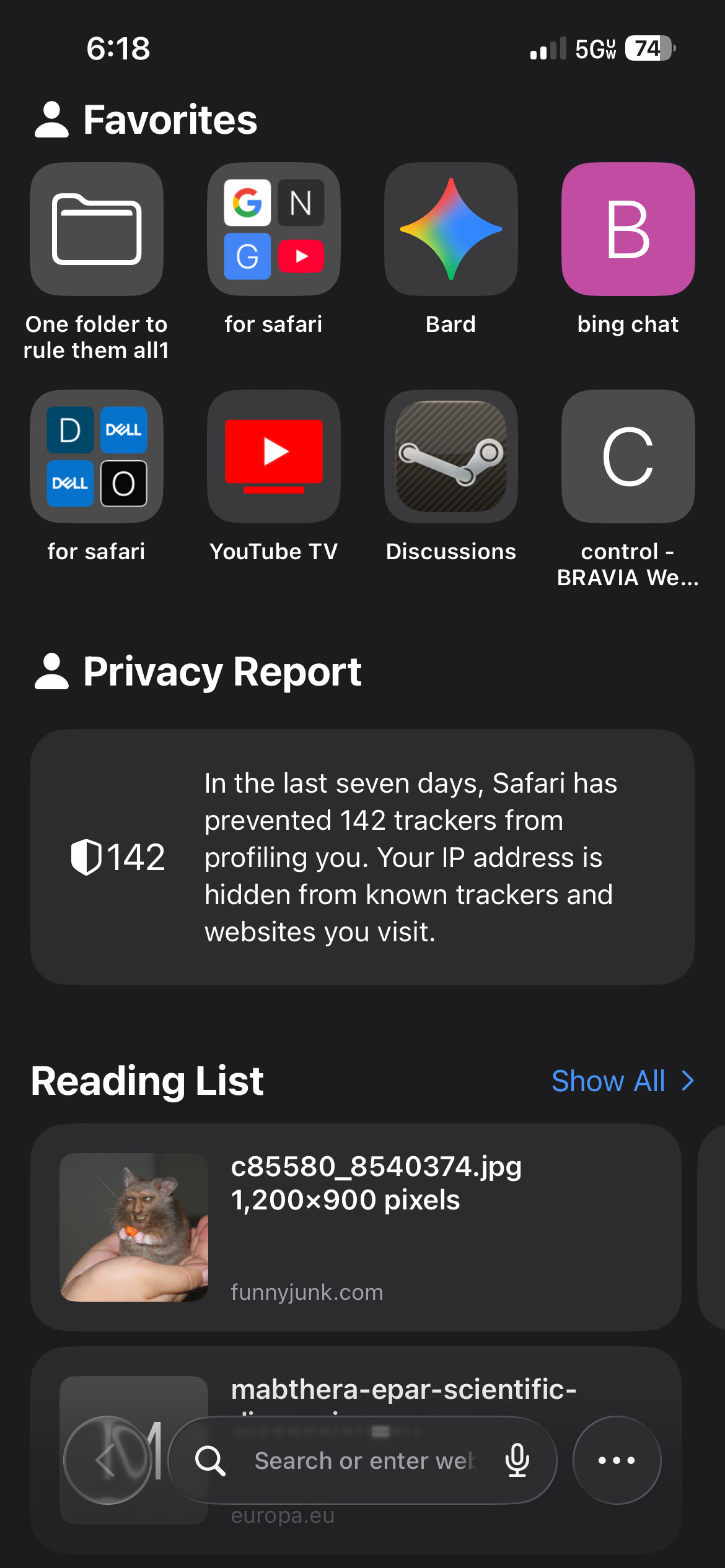This screenshot has width=725, height=1568.
Task: Open the bing chat favorite
Action: (x=628, y=230)
